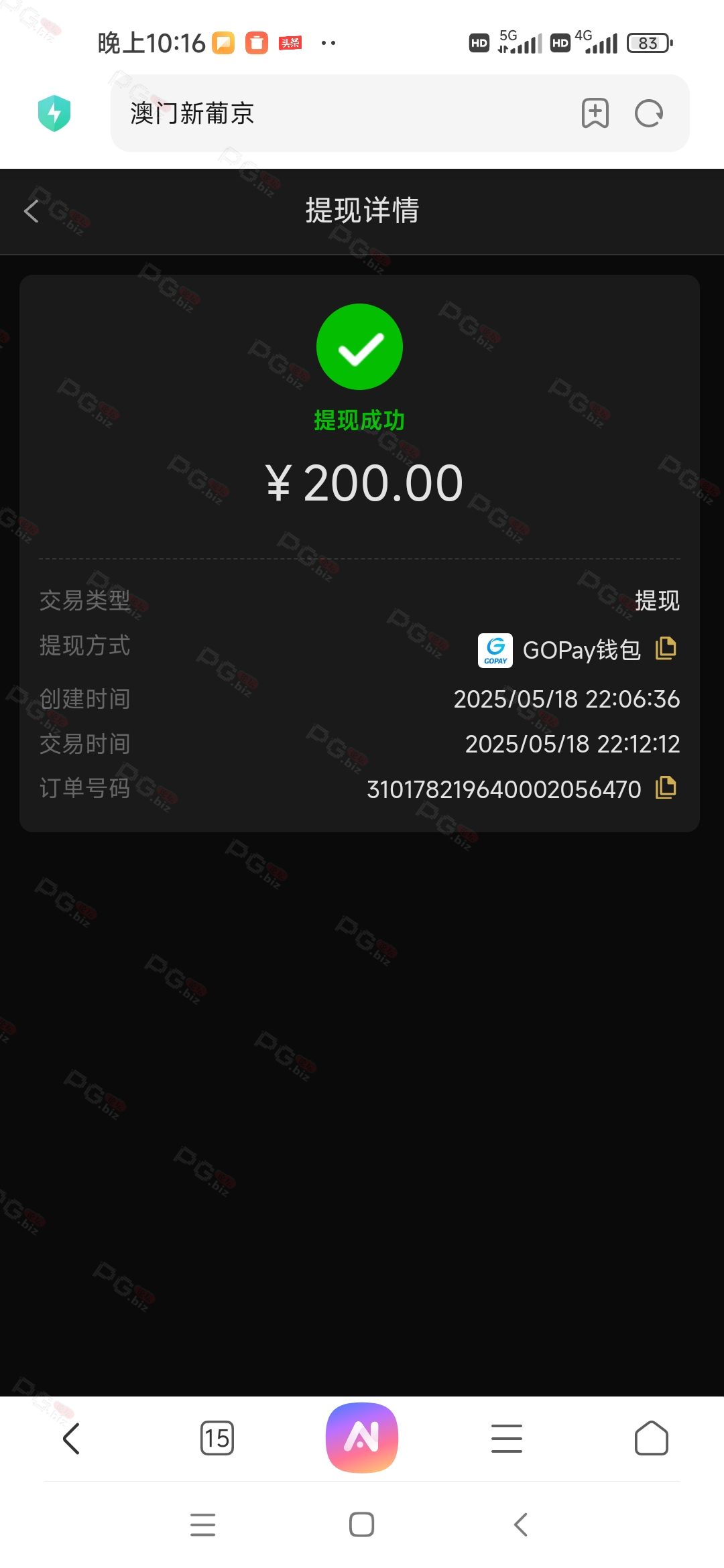Screen dimensions: 724x1568
Task: Go back from the 提现详情 page
Action: 32,211
